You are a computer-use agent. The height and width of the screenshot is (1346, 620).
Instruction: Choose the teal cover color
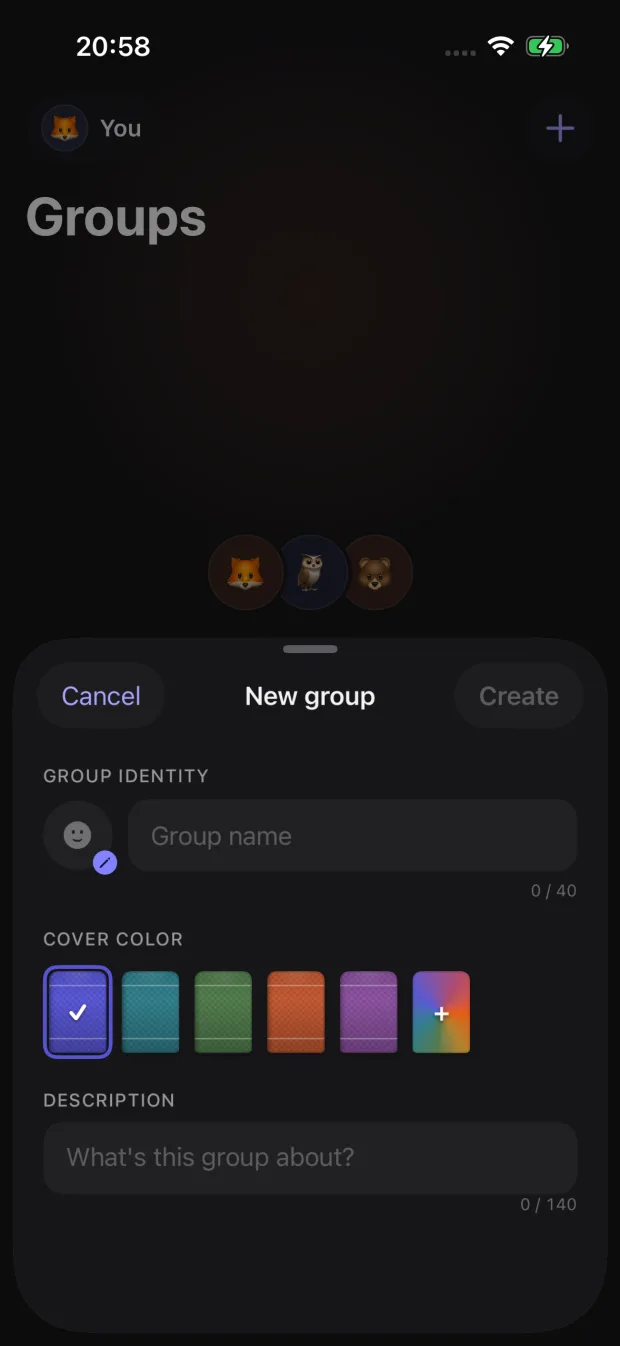point(151,1012)
